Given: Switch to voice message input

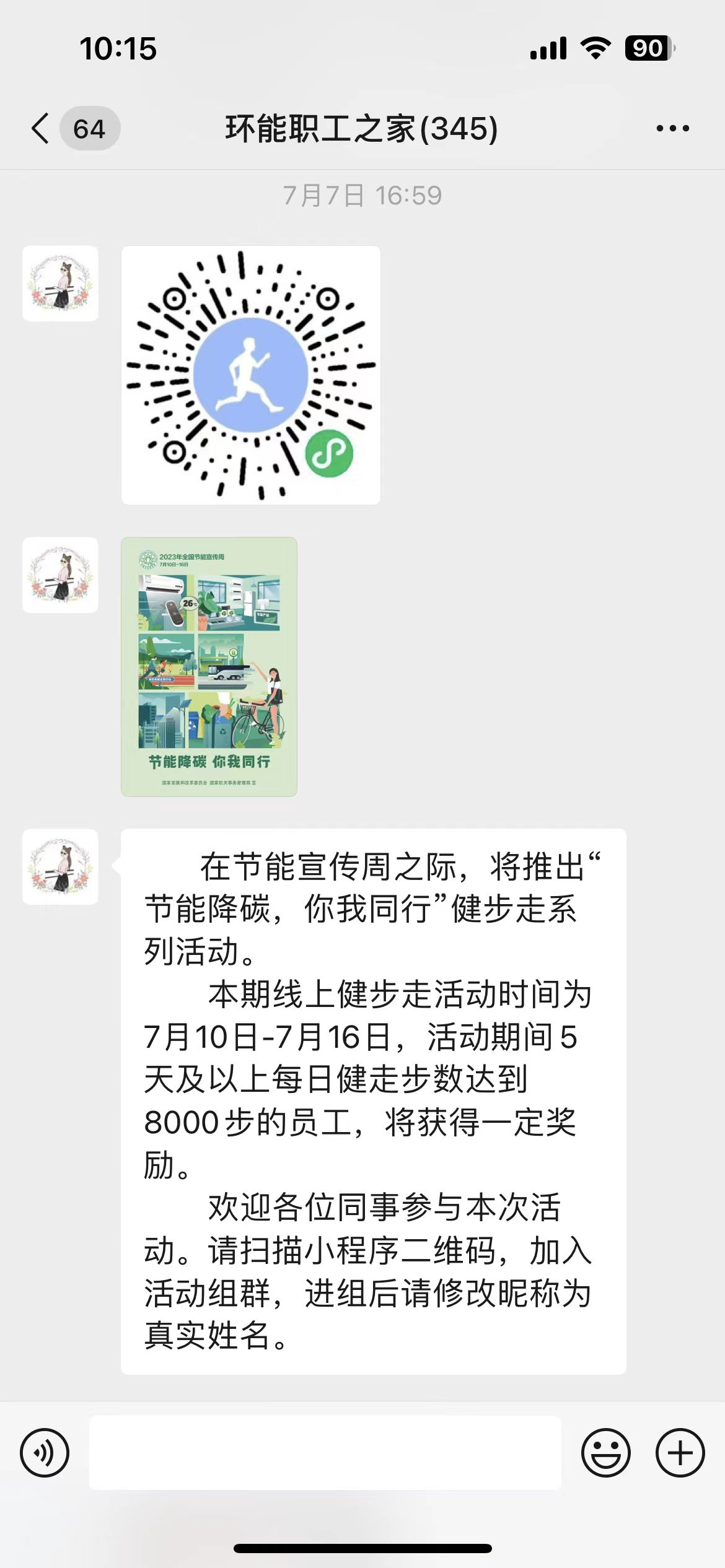Looking at the screenshot, I should pos(45,1452).
